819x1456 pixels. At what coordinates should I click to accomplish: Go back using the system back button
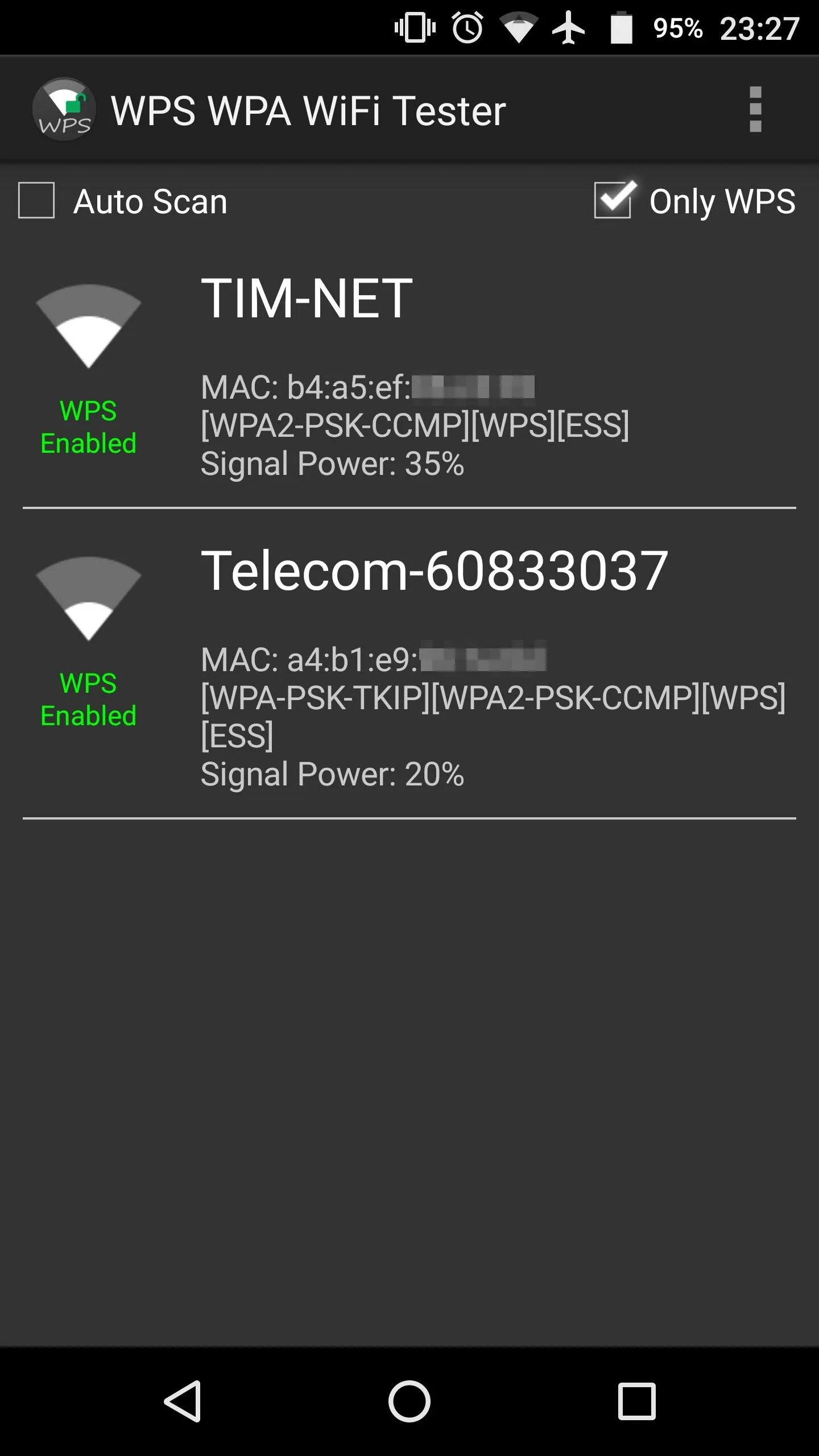183,1401
